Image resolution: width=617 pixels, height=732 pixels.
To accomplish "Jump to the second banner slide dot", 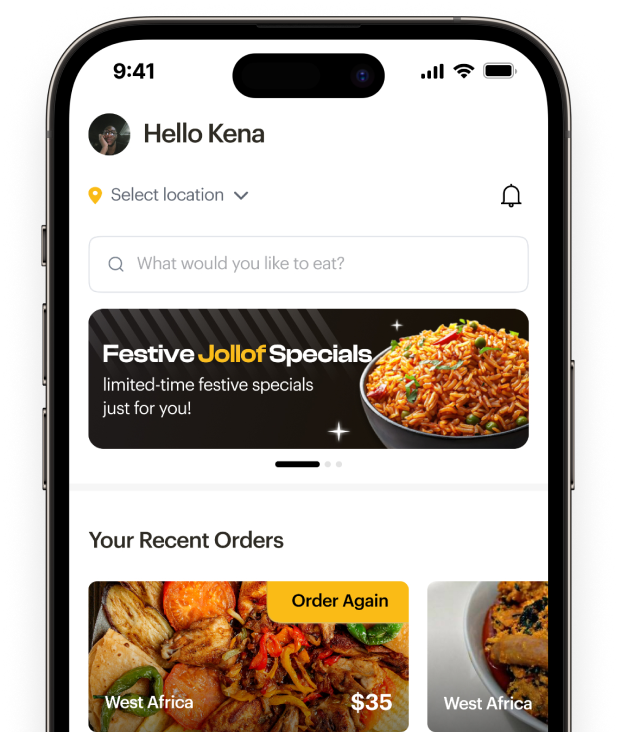I will tap(328, 464).
